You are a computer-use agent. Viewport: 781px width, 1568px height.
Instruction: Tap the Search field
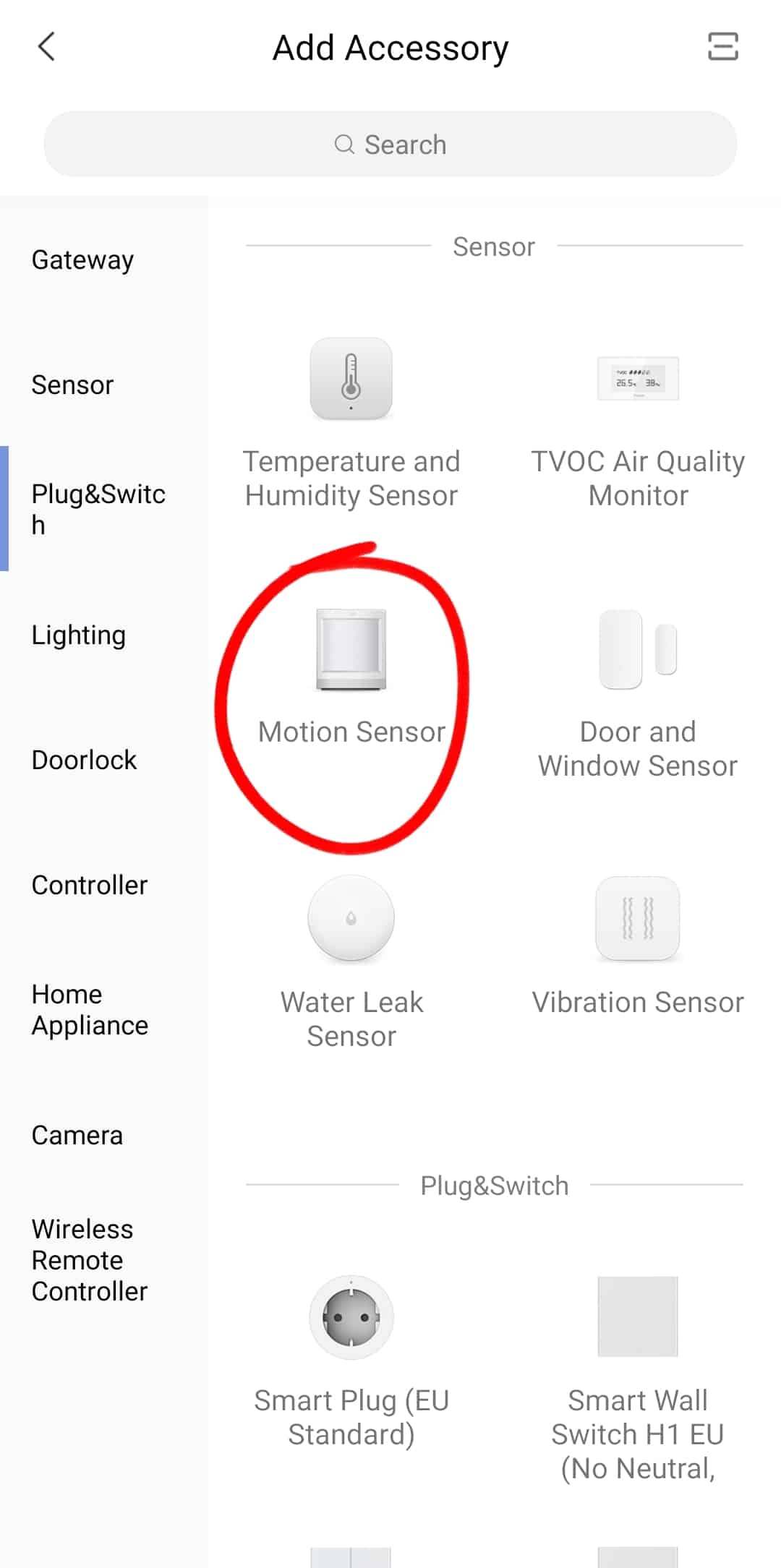pyautogui.click(x=390, y=144)
